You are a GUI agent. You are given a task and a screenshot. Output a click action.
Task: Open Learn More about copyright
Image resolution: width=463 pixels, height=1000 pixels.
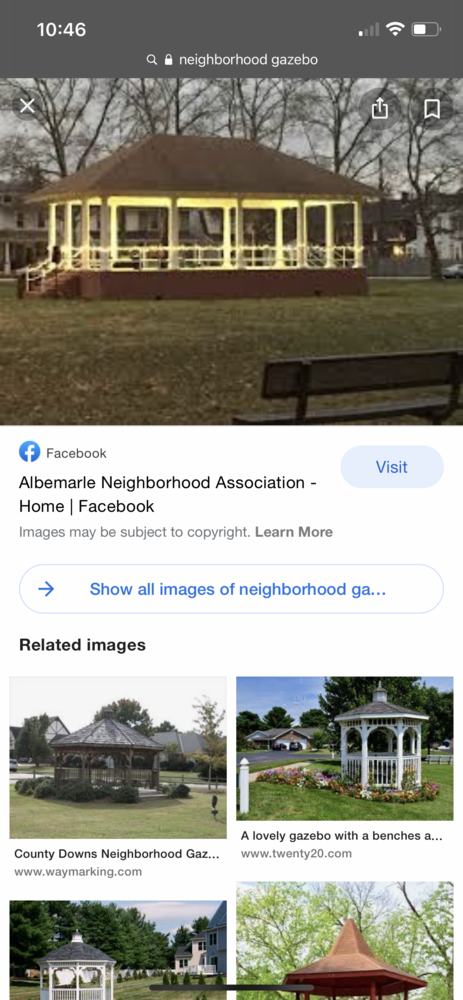click(x=293, y=532)
